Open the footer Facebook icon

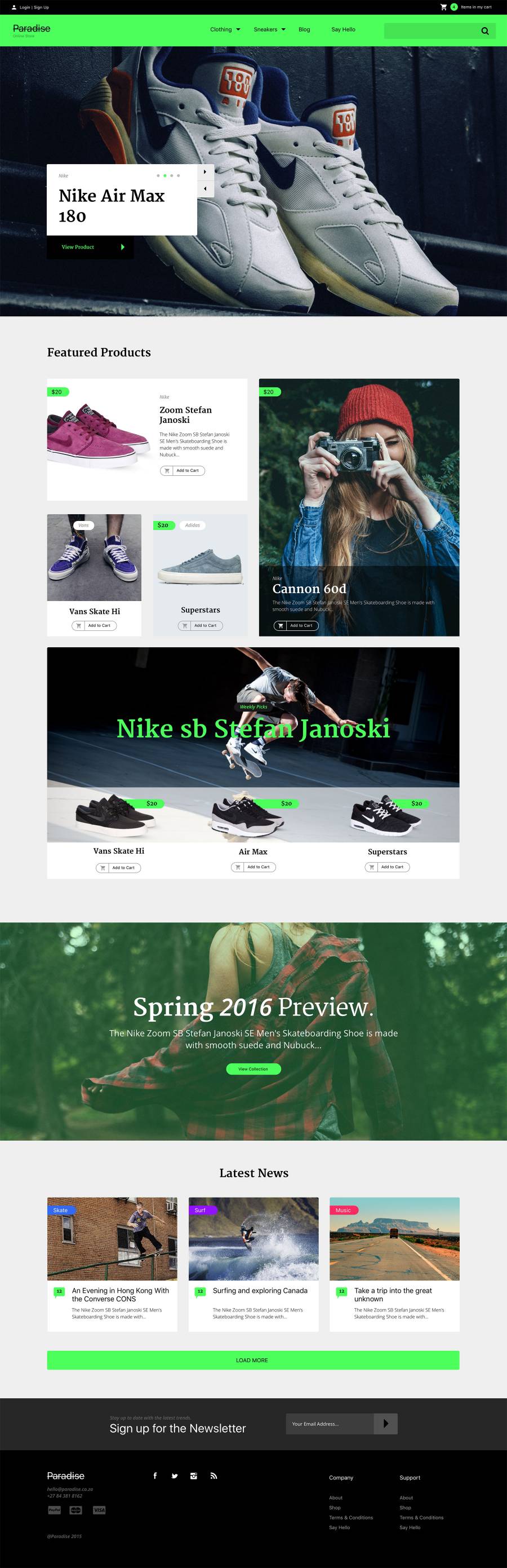[x=155, y=1476]
